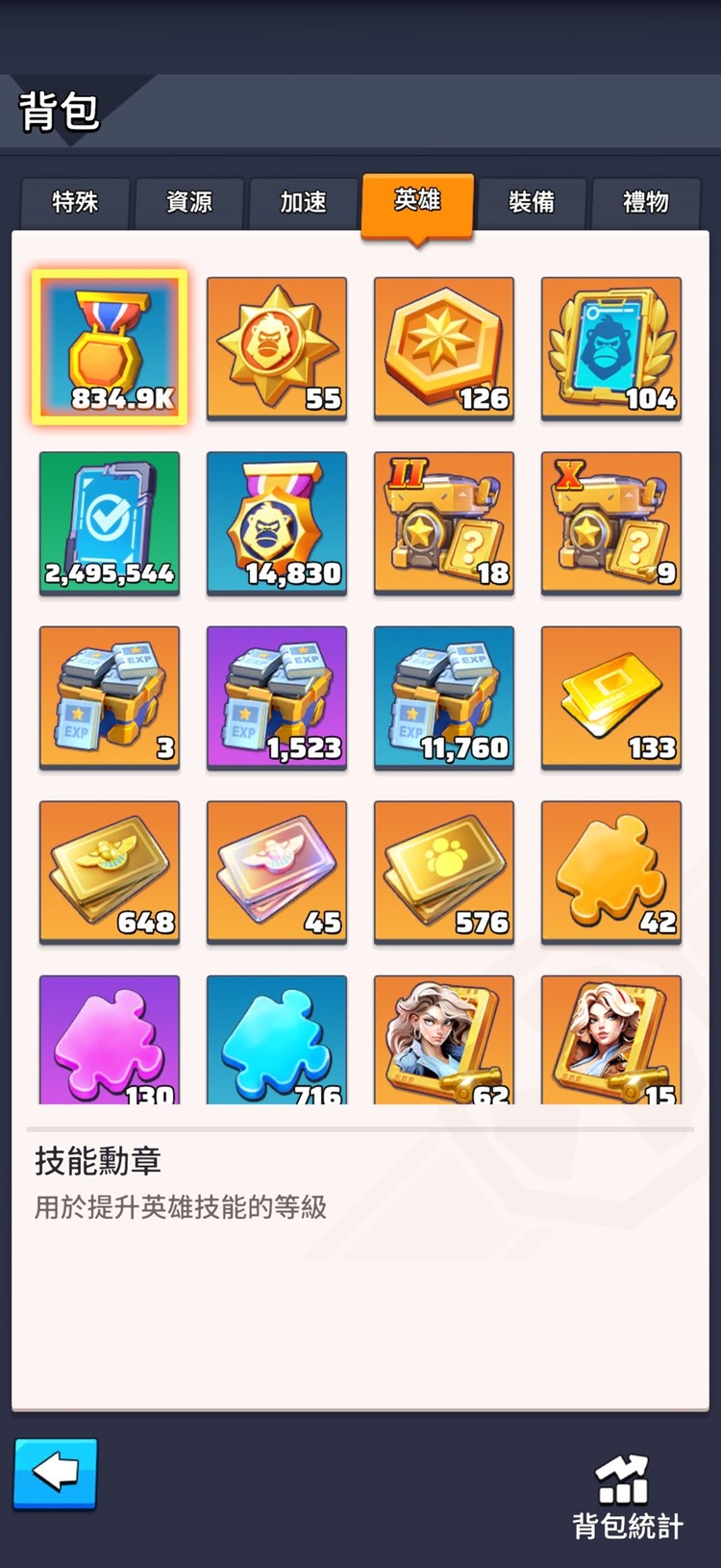This screenshot has width=721, height=1568.
Task: Select the paw print ticket with 576
Action: (x=444, y=872)
